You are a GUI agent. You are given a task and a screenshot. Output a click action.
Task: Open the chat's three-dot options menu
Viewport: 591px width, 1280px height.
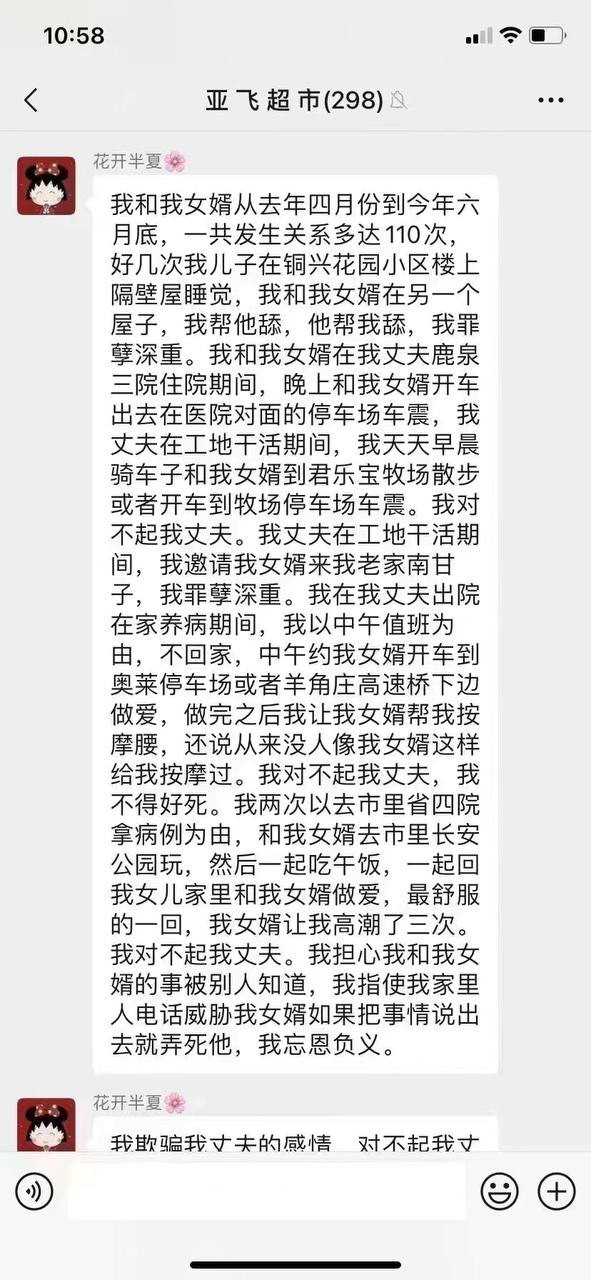[x=551, y=100]
